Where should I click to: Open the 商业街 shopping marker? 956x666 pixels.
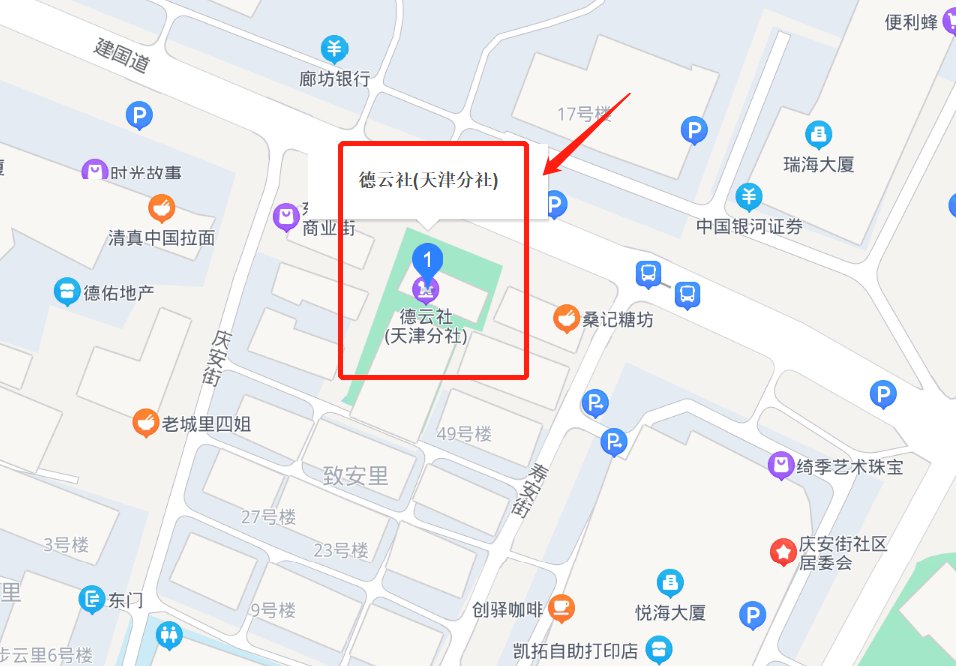pyautogui.click(x=286, y=215)
